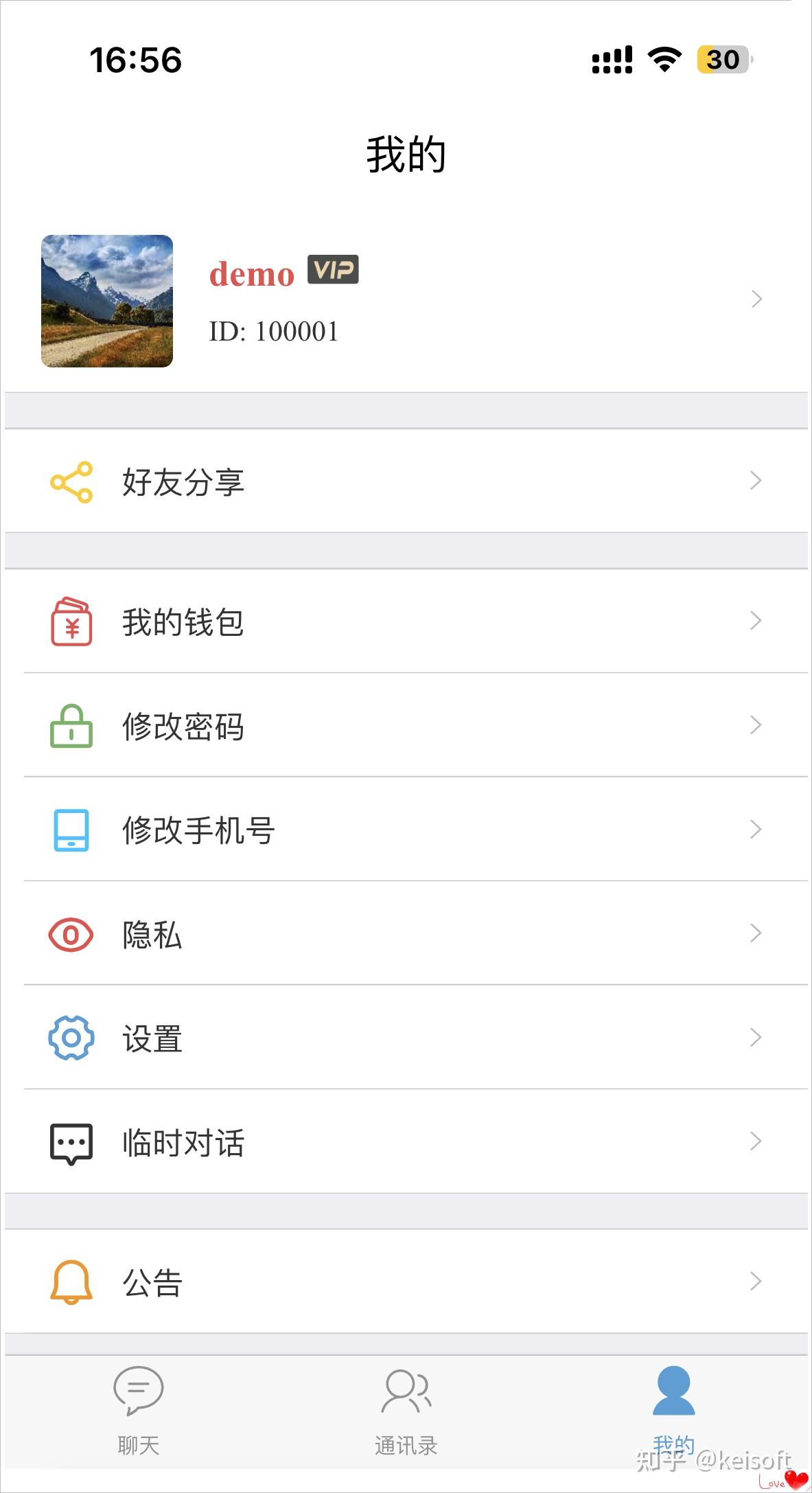812x1493 pixels.
Task: Click the blue gear 设置 icon
Action: 69,1038
